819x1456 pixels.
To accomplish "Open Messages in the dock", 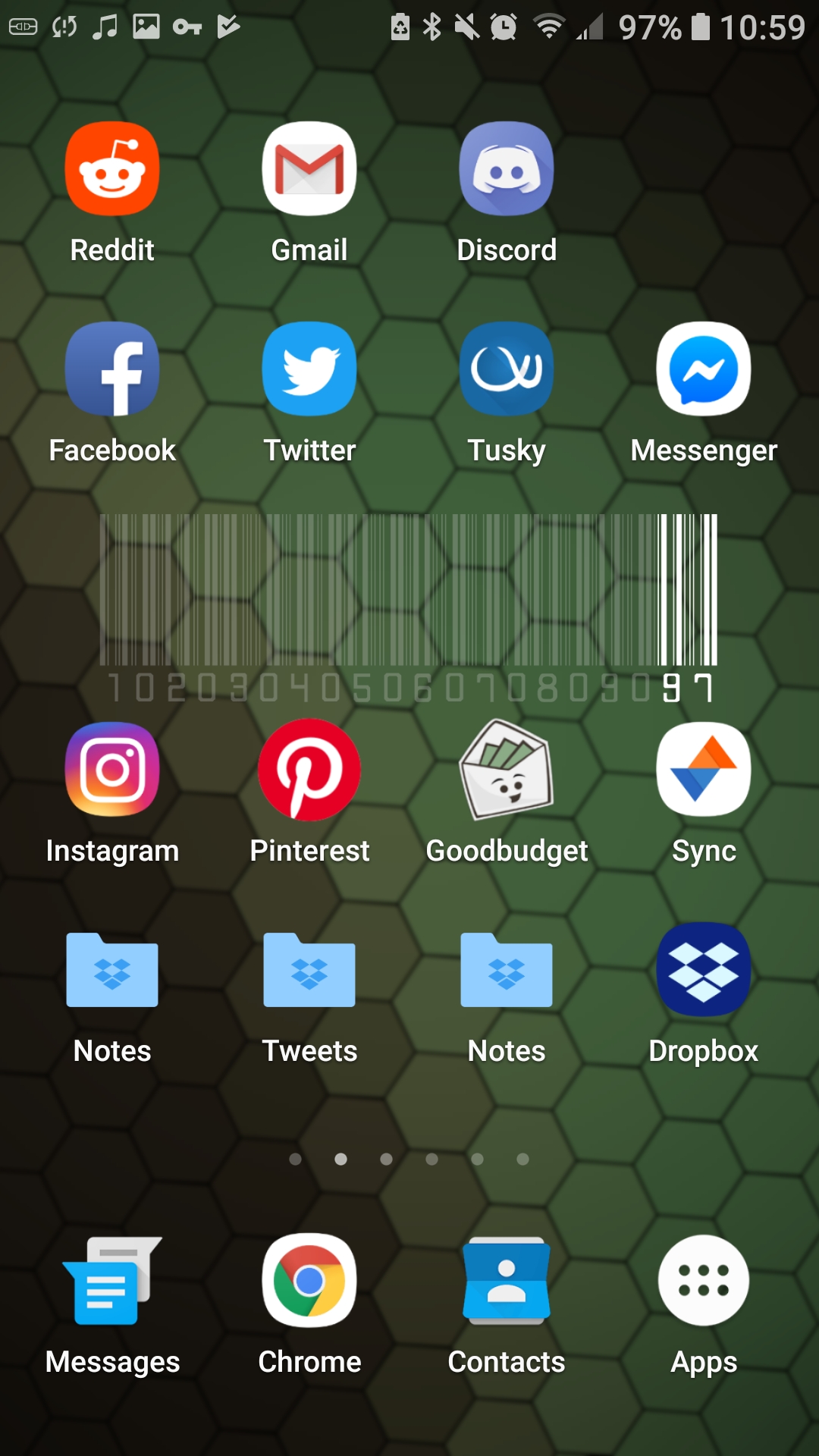I will click(112, 1282).
